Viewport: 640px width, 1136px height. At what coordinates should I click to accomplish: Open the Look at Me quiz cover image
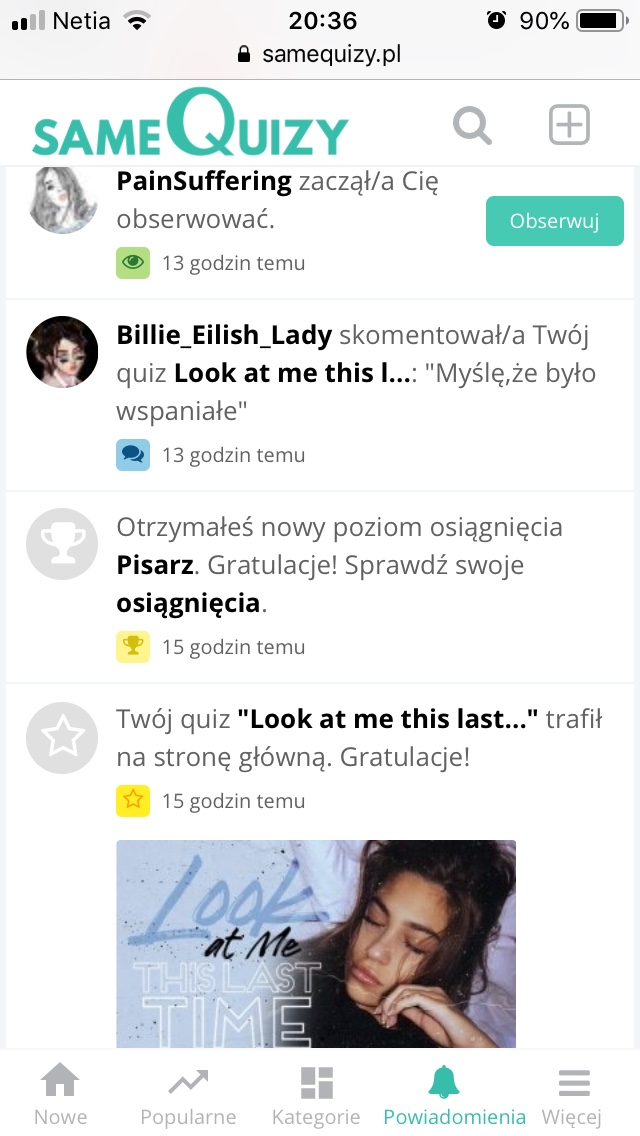pyautogui.click(x=316, y=943)
